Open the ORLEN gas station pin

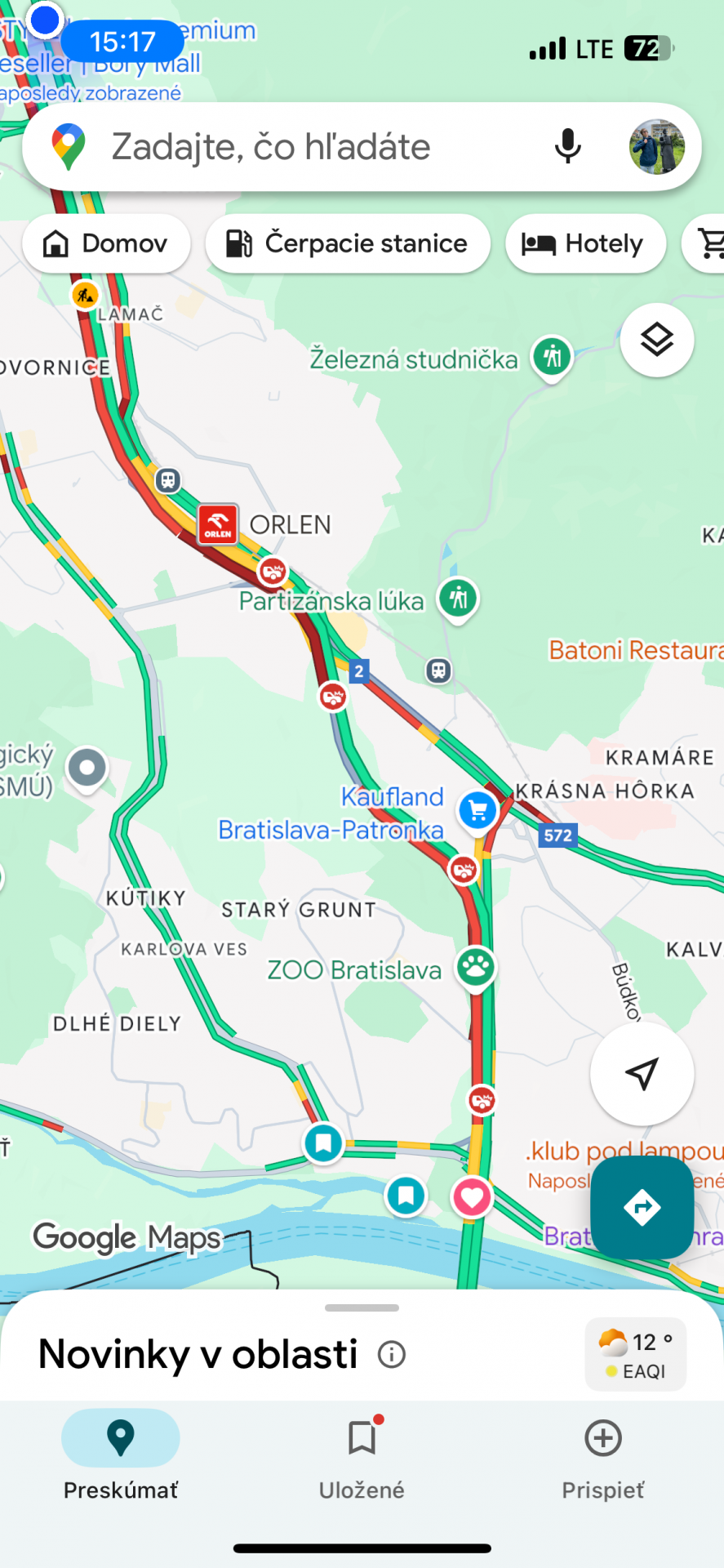pos(218,524)
